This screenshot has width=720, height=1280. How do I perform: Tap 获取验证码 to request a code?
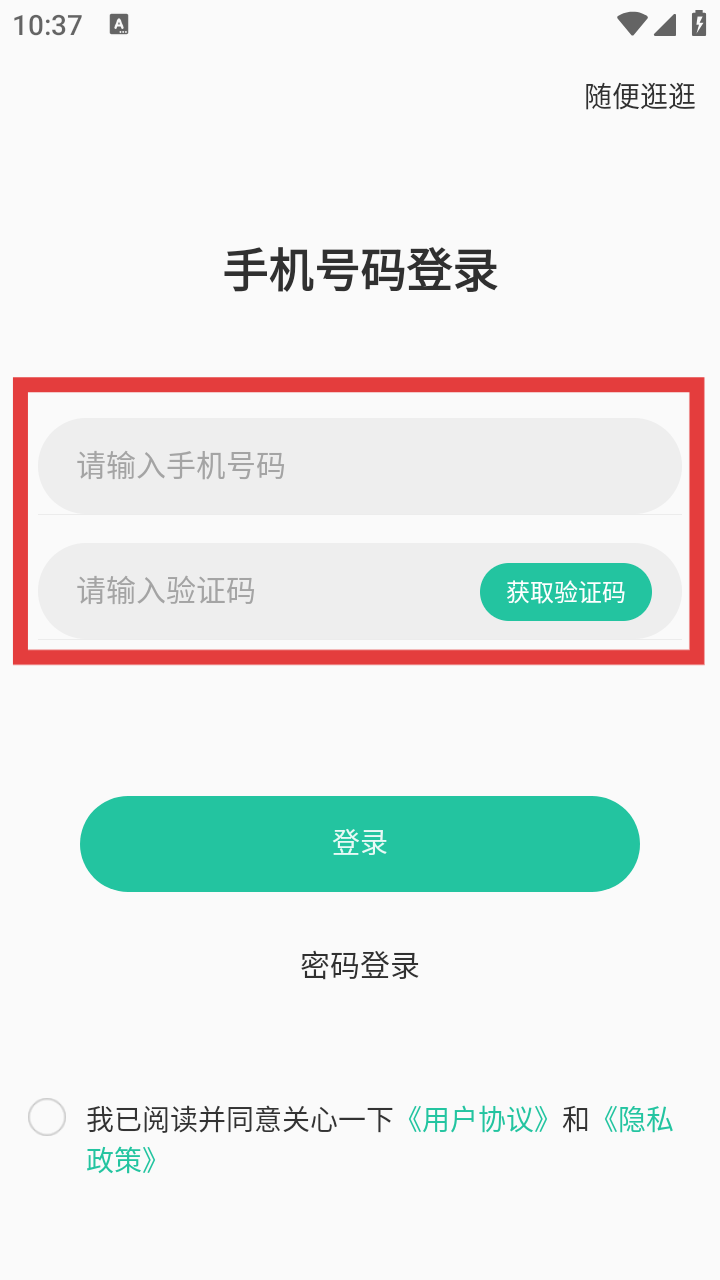coord(566,592)
